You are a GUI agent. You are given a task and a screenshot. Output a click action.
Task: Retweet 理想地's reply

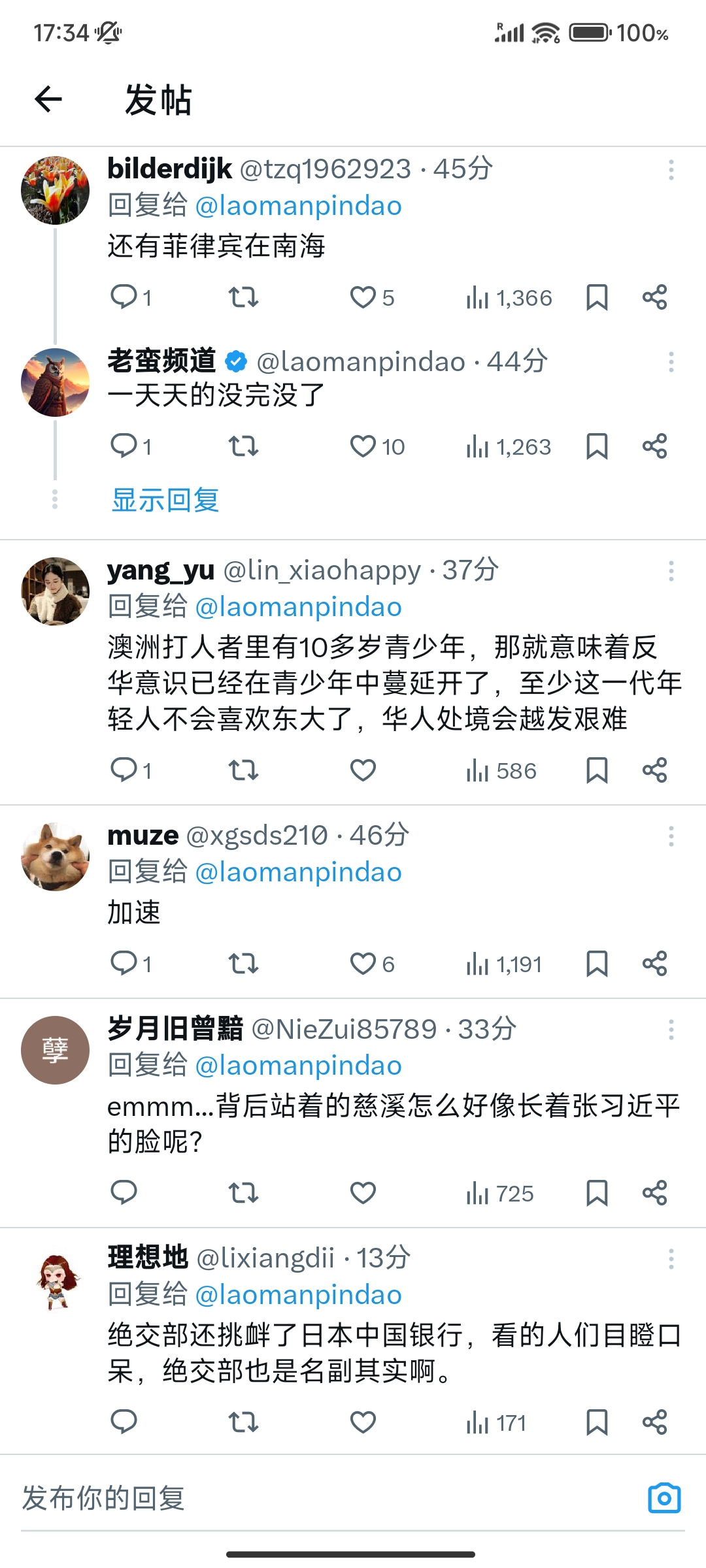tap(243, 1422)
